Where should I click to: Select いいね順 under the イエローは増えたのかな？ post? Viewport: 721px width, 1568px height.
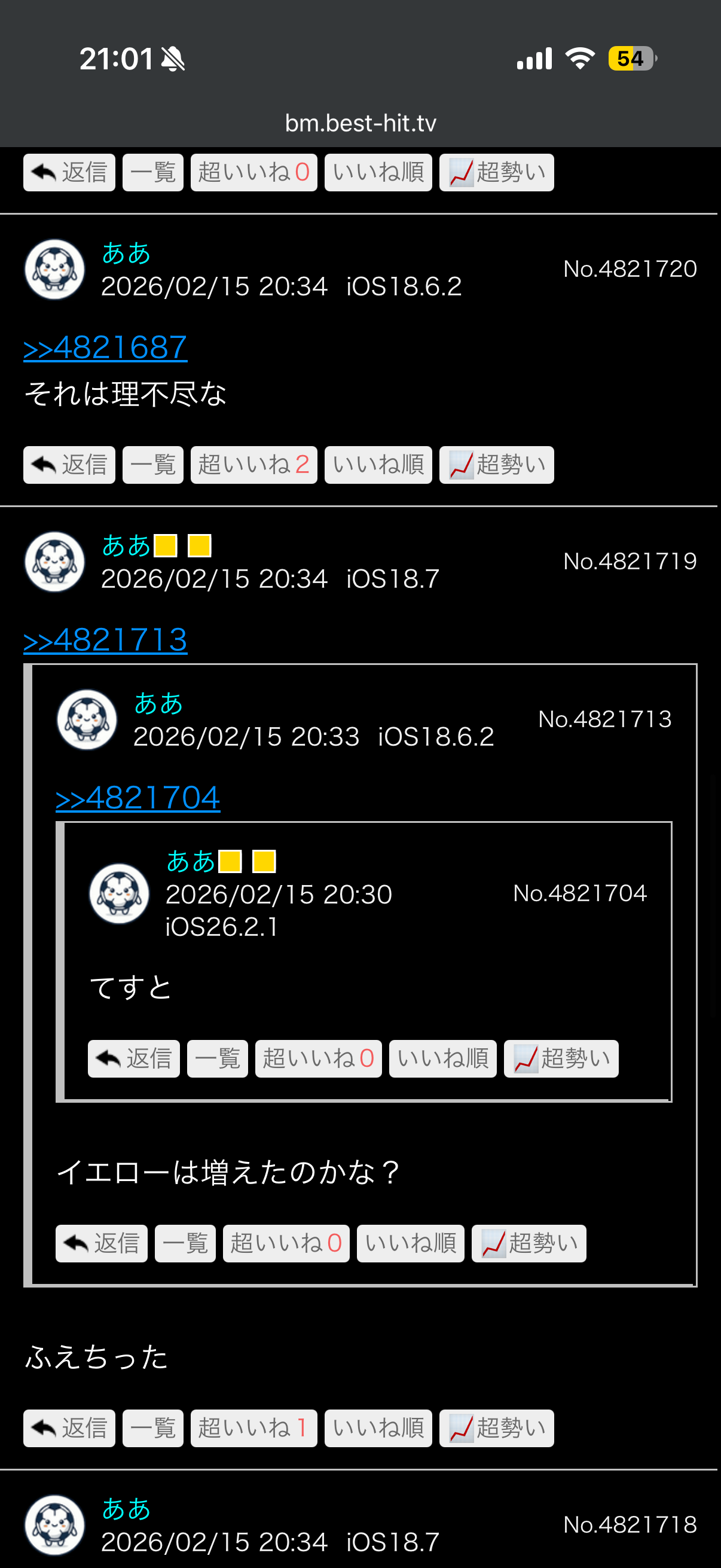tap(410, 1243)
